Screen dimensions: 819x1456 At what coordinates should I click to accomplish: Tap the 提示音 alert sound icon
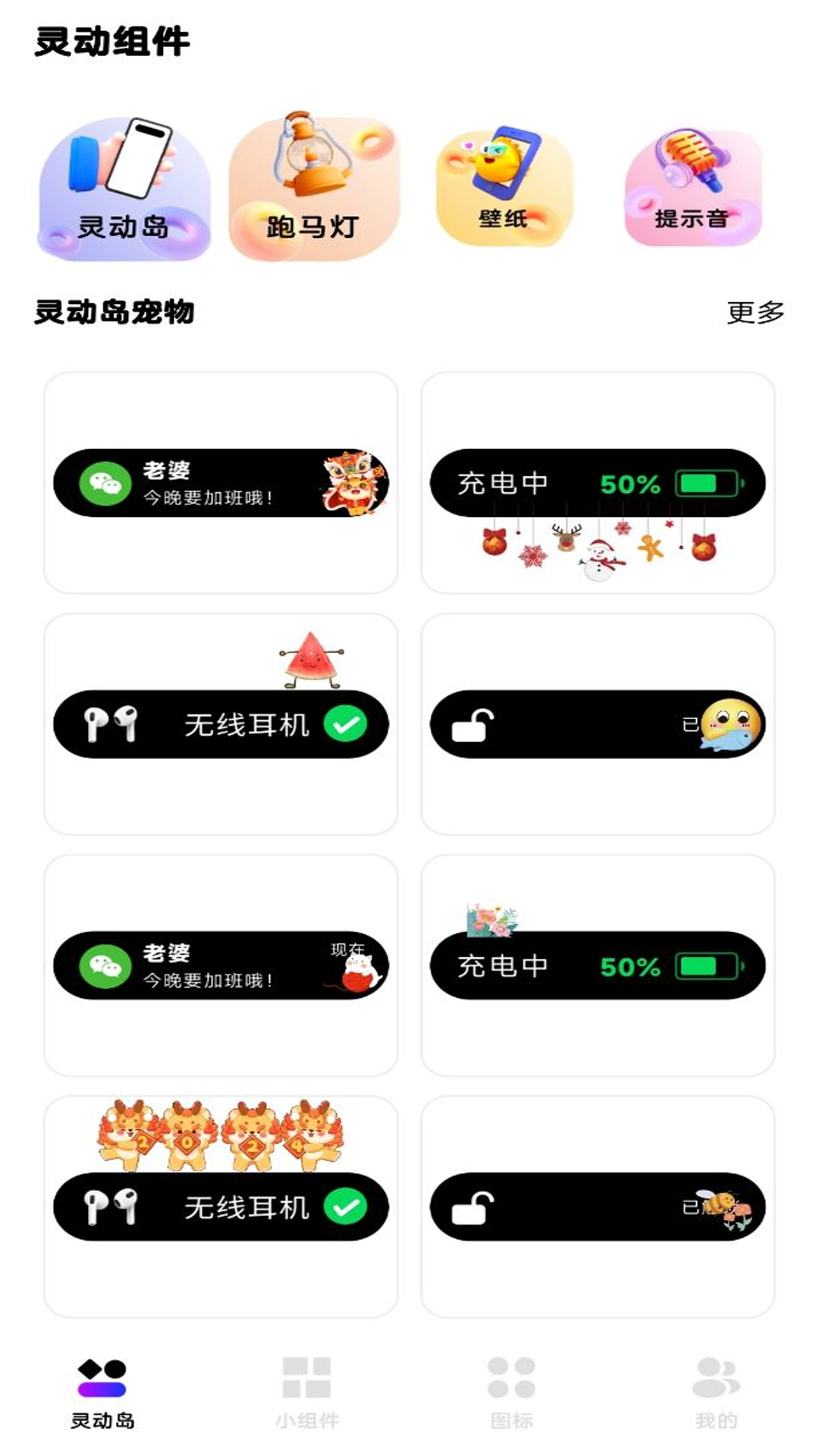pos(694,186)
